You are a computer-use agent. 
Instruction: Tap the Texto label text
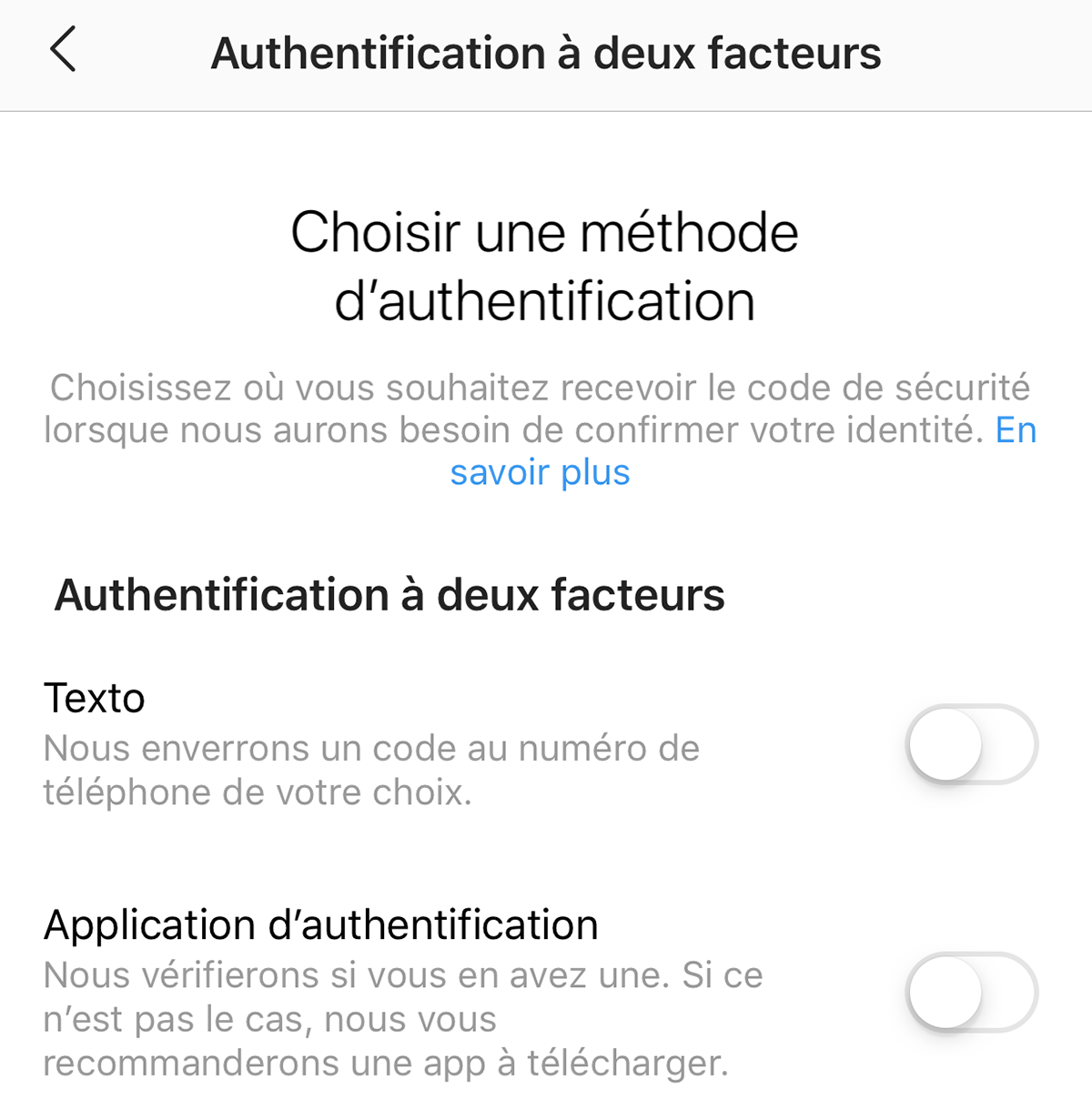point(95,699)
